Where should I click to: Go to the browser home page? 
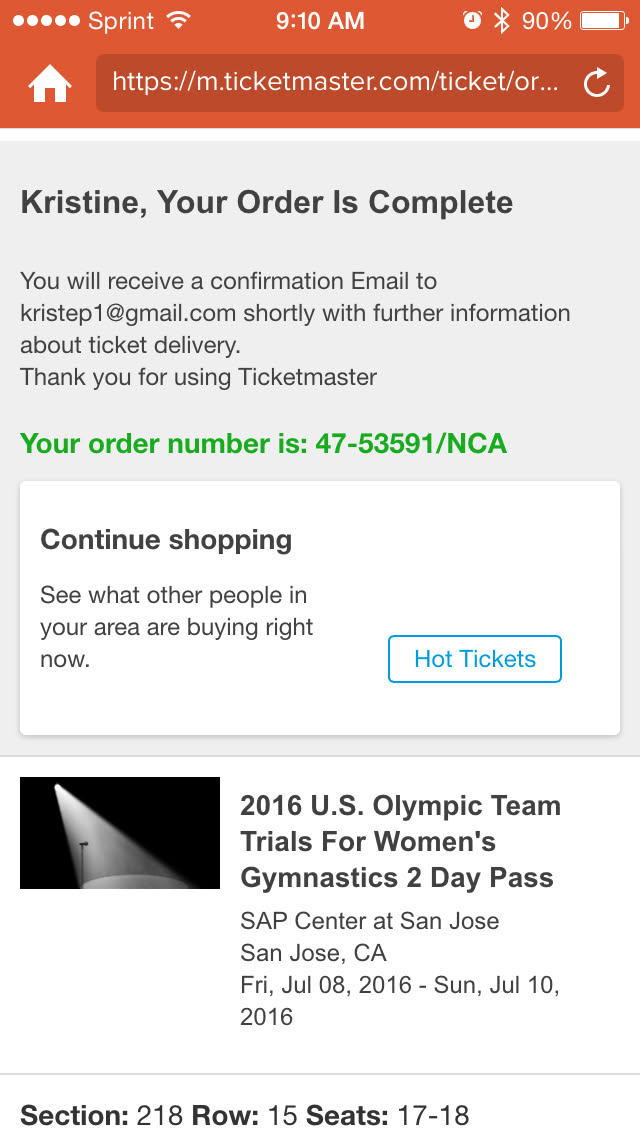pos(50,84)
